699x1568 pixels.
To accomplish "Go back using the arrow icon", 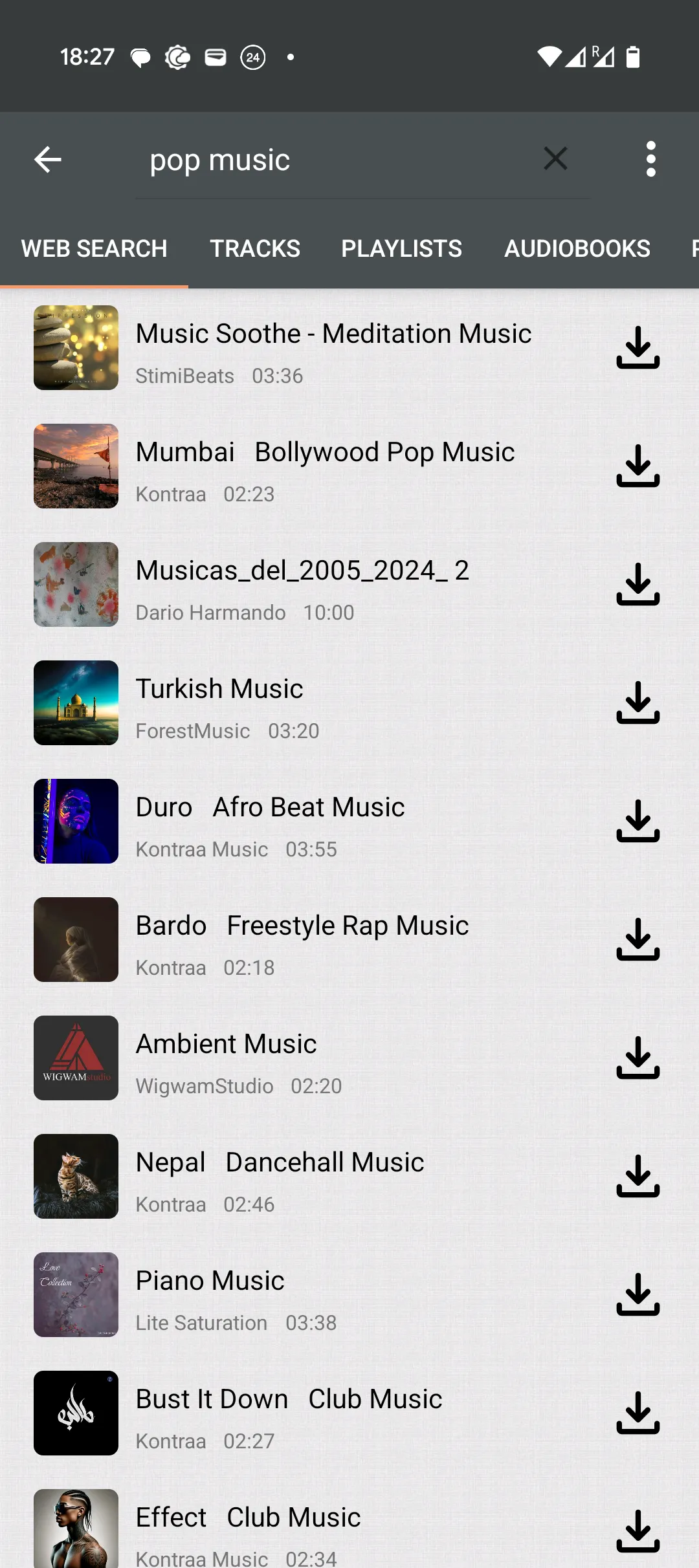I will coord(47,158).
